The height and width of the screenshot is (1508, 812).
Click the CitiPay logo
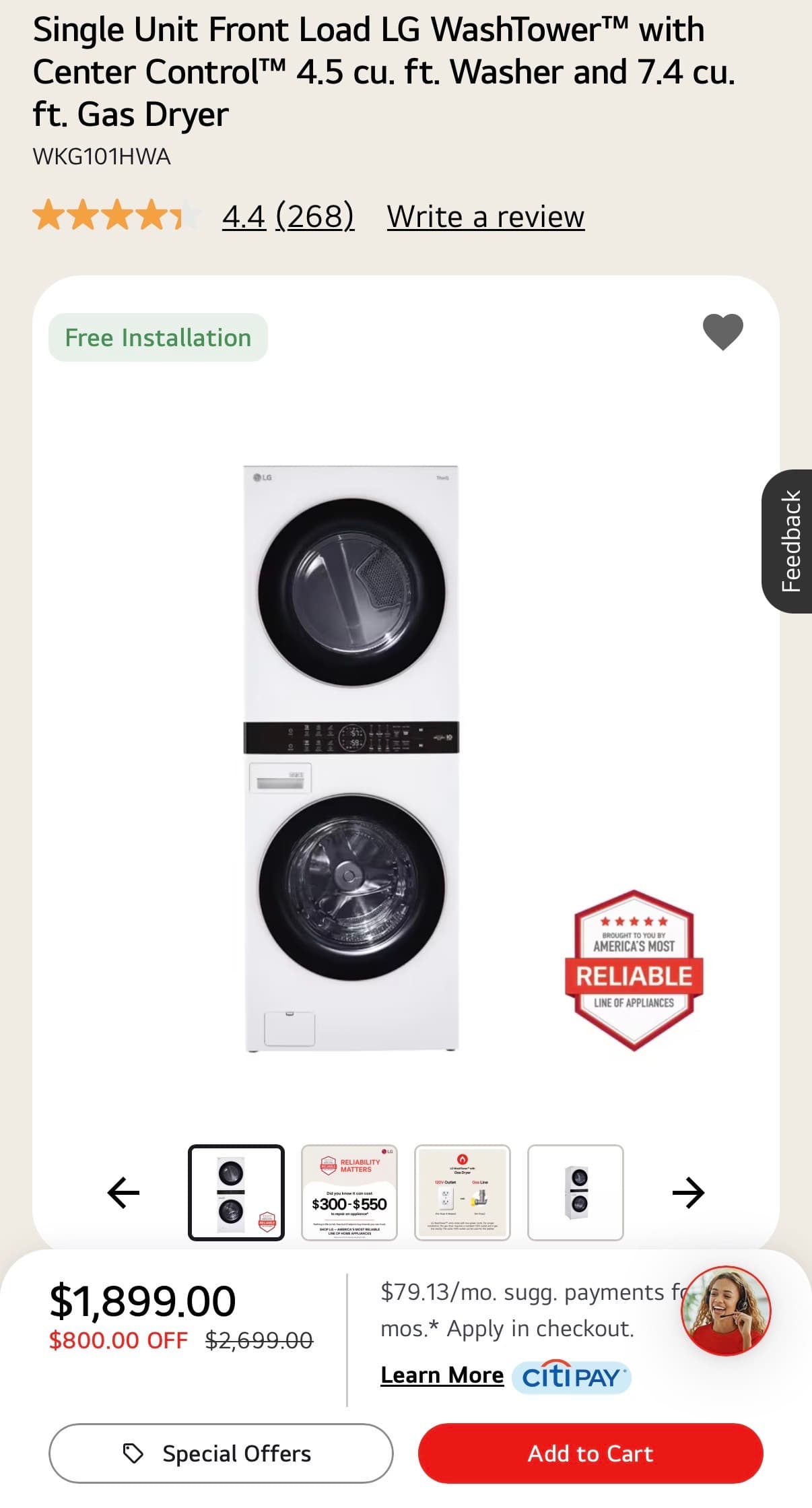coord(571,1375)
